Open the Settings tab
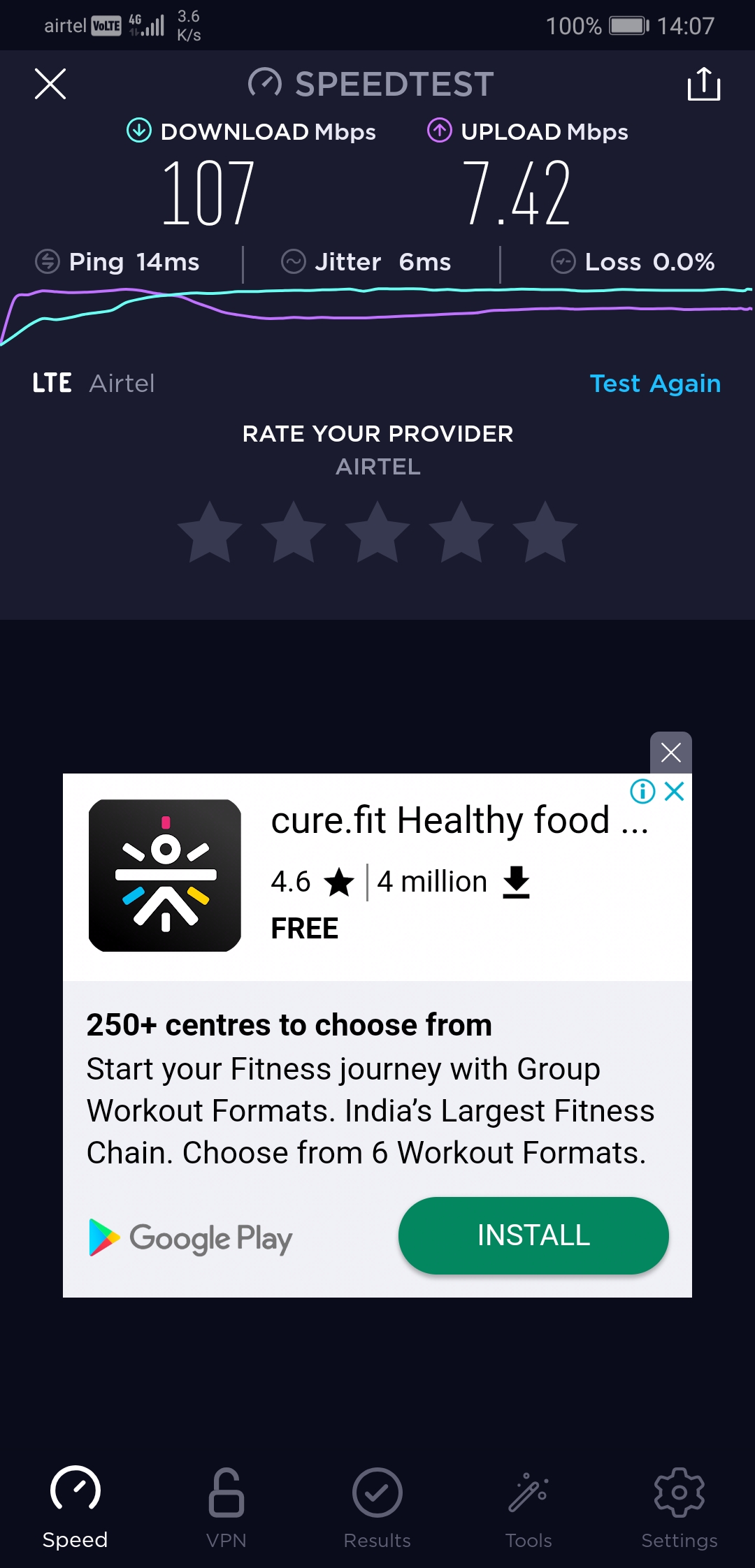Screen dimensions: 755x1568 679,1502
